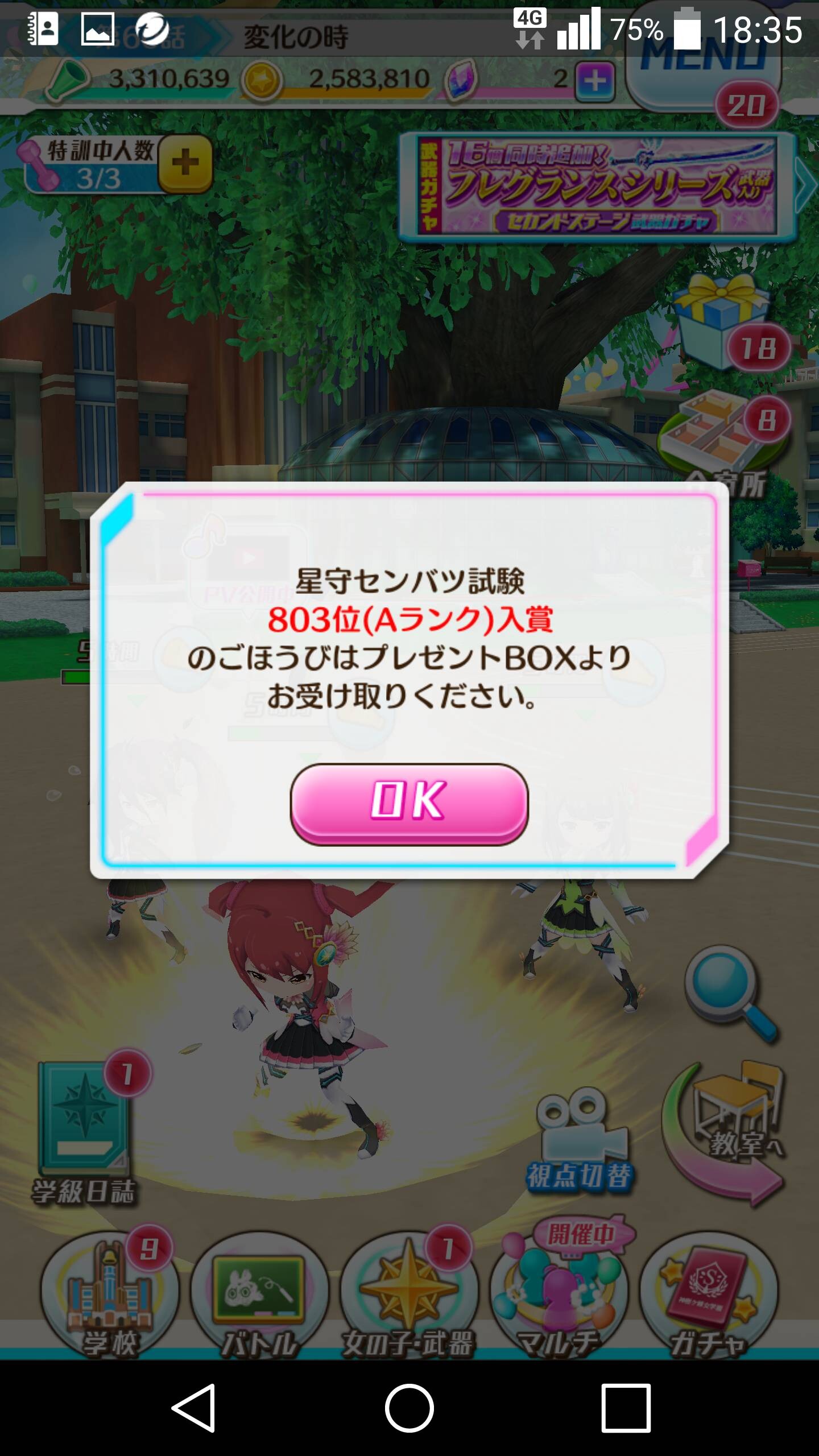Image resolution: width=819 pixels, height=1456 pixels.
Task: Go to the classroom (教室へ)
Action: [x=725, y=1132]
